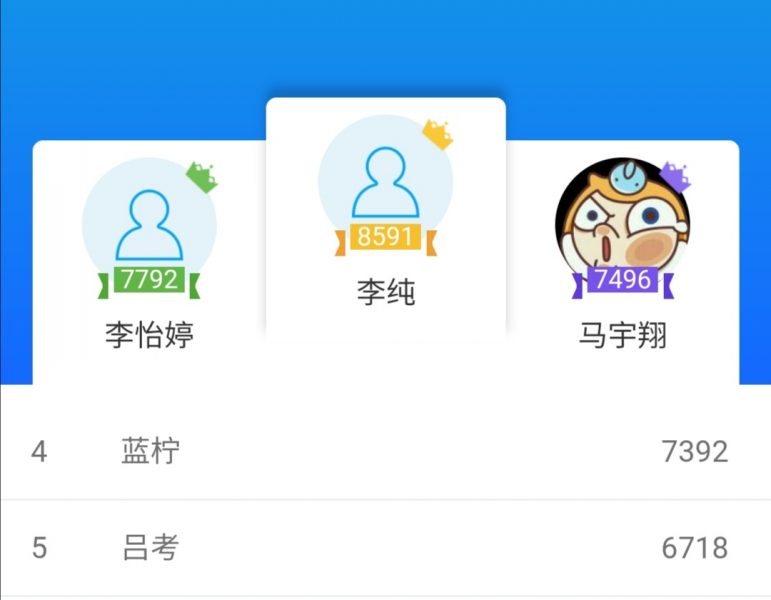This screenshot has width=771, height=600.
Task: Select the fourth-ranked row 蓝柠
Action: 385,452
